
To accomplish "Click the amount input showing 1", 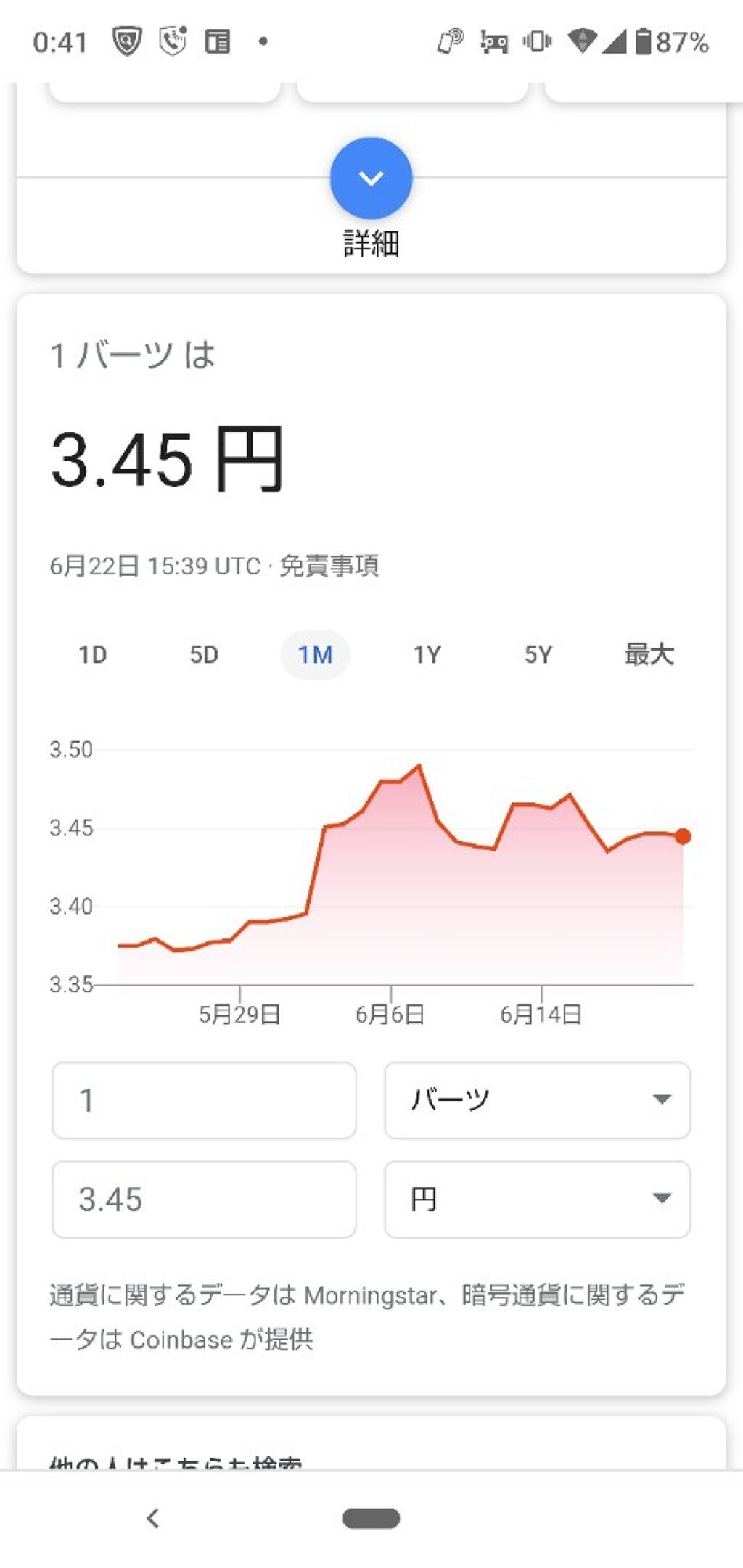I will pyautogui.click(x=204, y=1100).
